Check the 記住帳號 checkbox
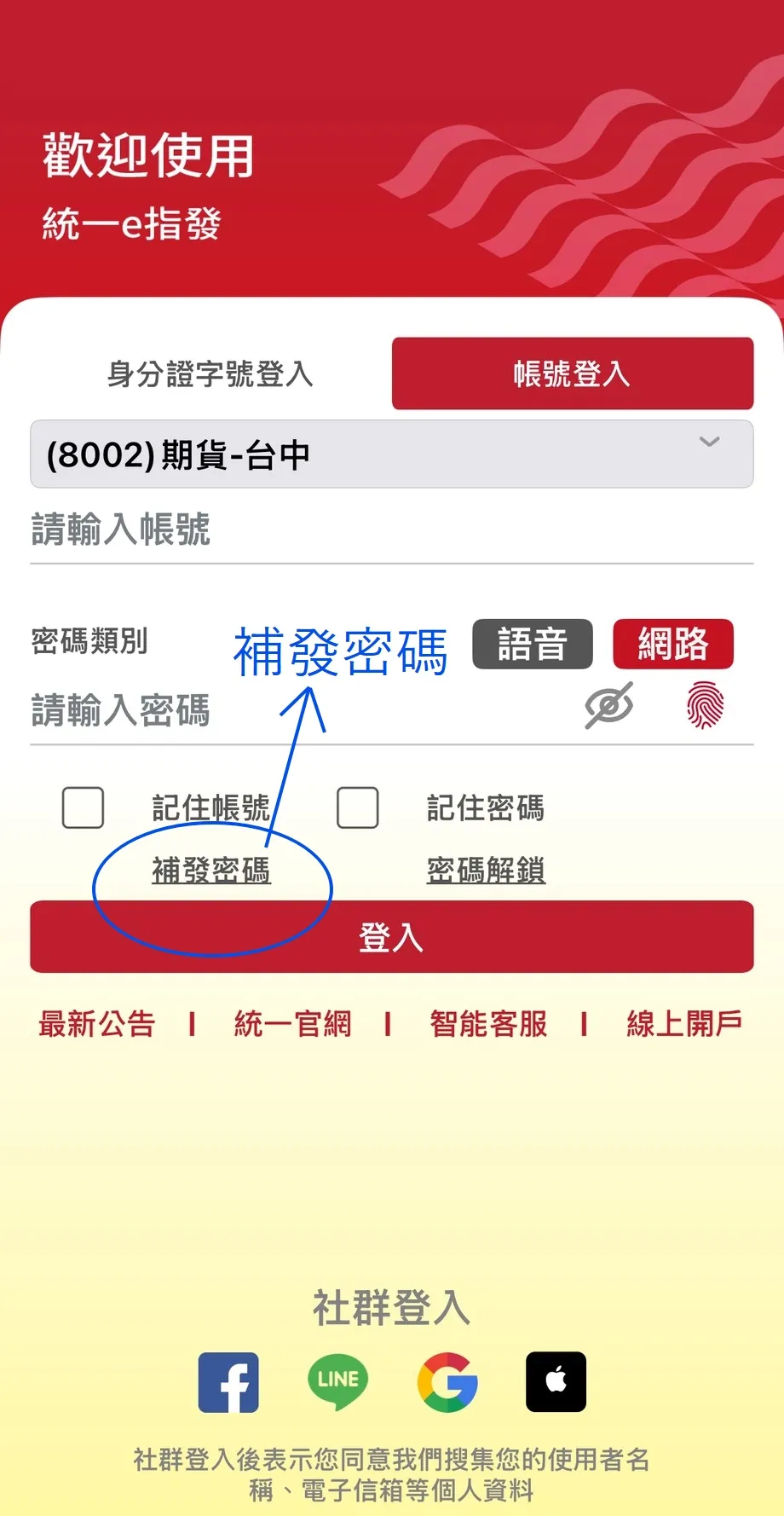 tap(84, 807)
